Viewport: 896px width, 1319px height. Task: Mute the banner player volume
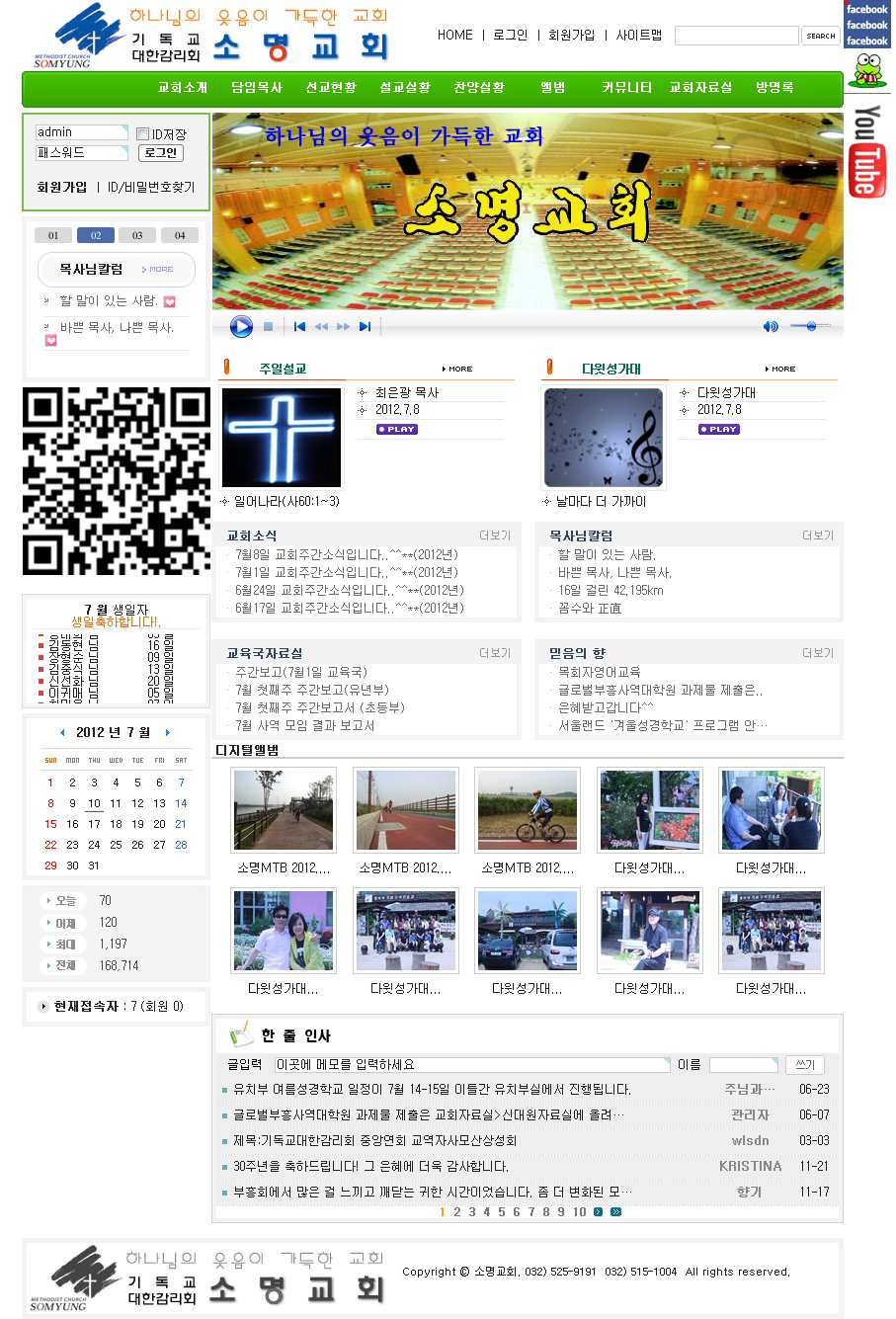pos(770,326)
